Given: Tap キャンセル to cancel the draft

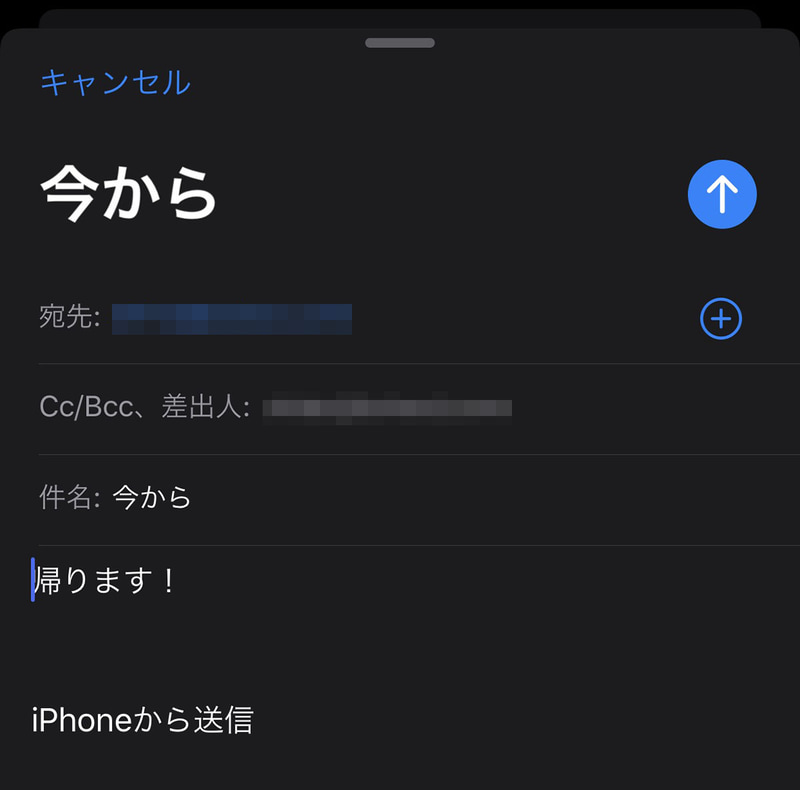Looking at the screenshot, I should [115, 82].
